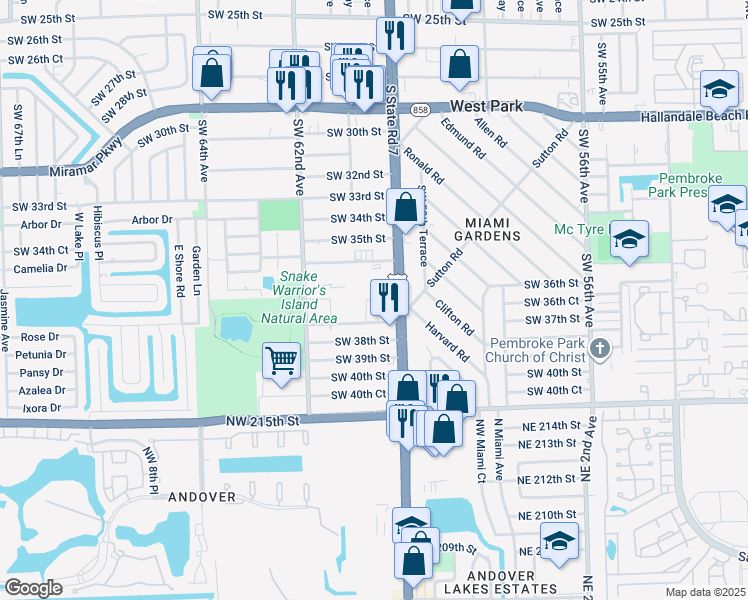
Task: Select the Pembroke Park Church of Christ marker
Action: [x=600, y=349]
